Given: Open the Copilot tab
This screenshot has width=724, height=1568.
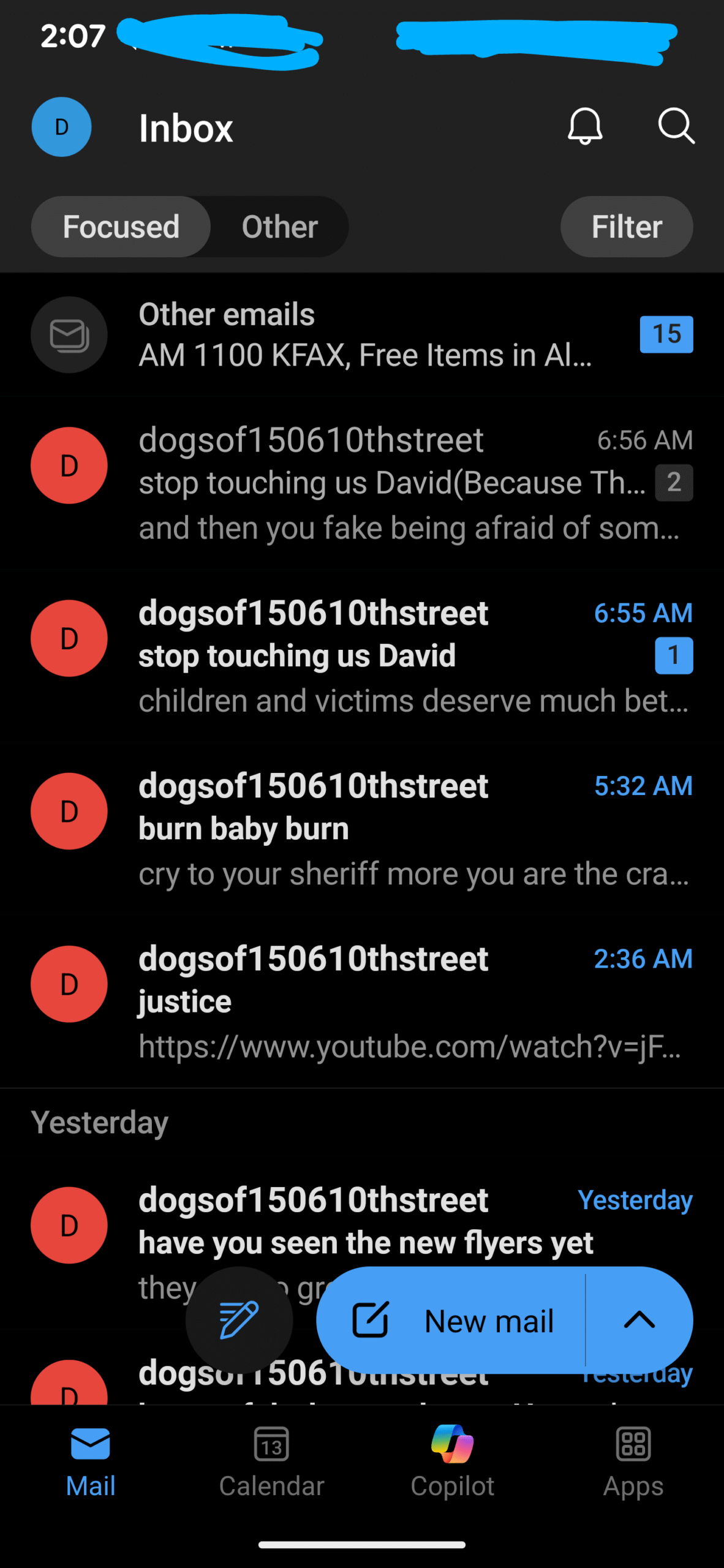Looking at the screenshot, I should [452, 1461].
